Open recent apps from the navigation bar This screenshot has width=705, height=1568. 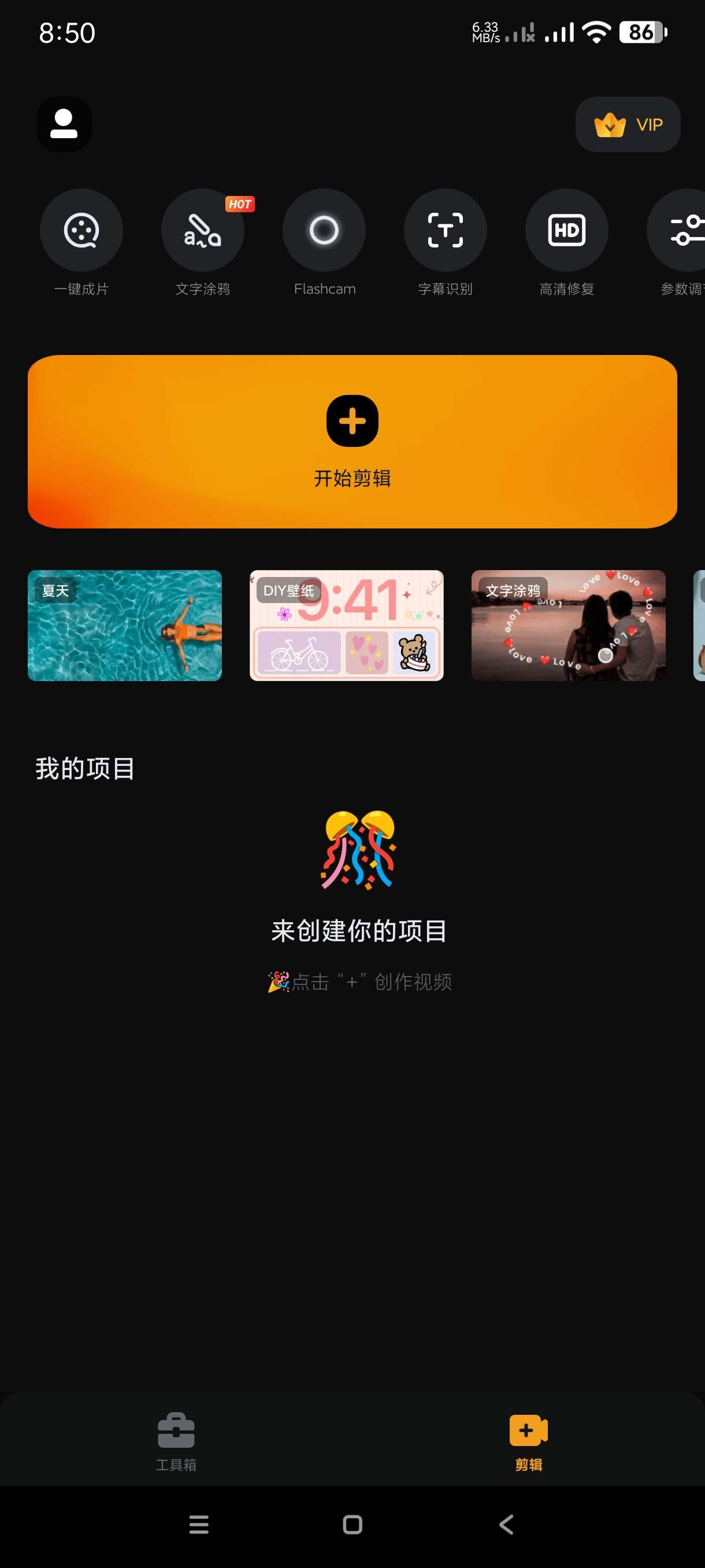point(199,1525)
